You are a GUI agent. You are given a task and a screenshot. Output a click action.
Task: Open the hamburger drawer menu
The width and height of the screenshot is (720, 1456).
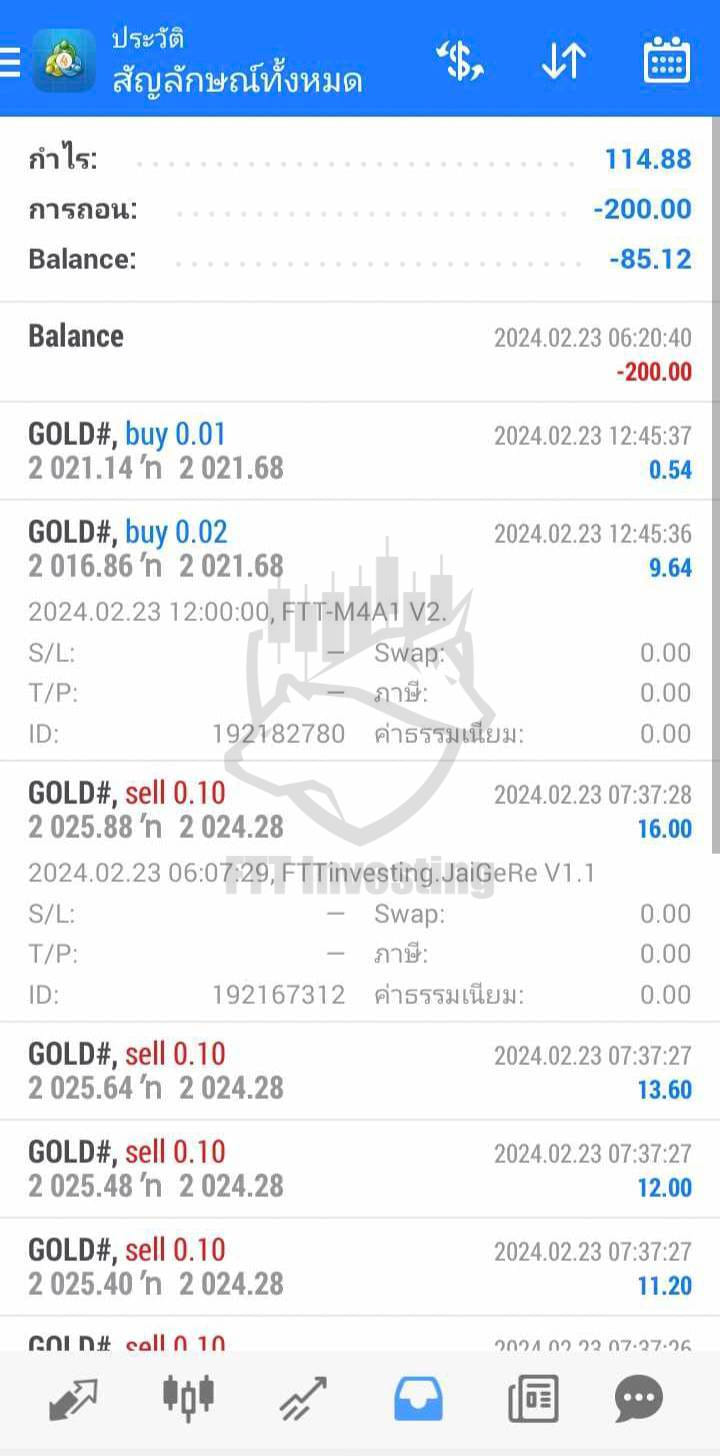[10, 62]
